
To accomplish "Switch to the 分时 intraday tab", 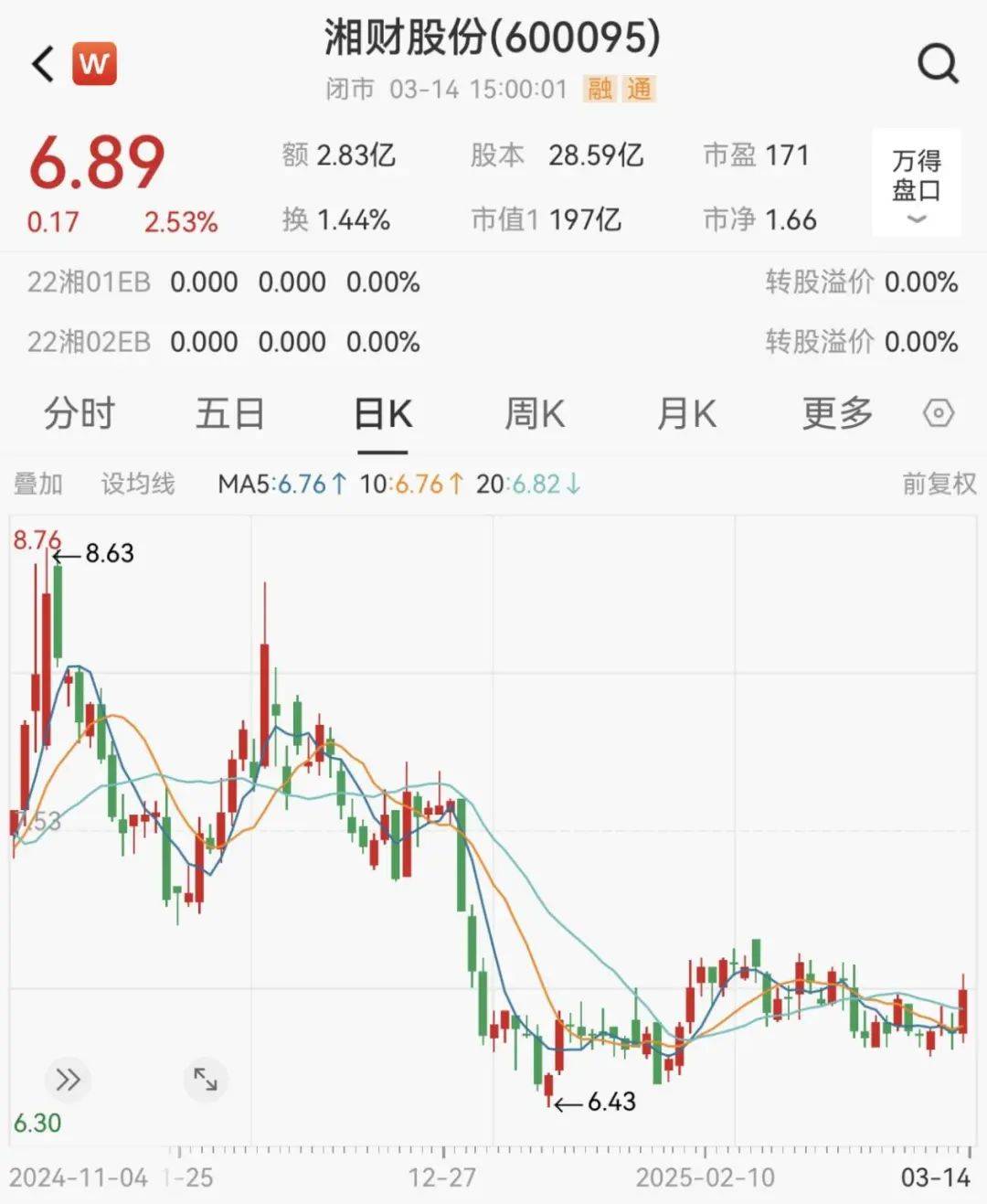I will [77, 414].
